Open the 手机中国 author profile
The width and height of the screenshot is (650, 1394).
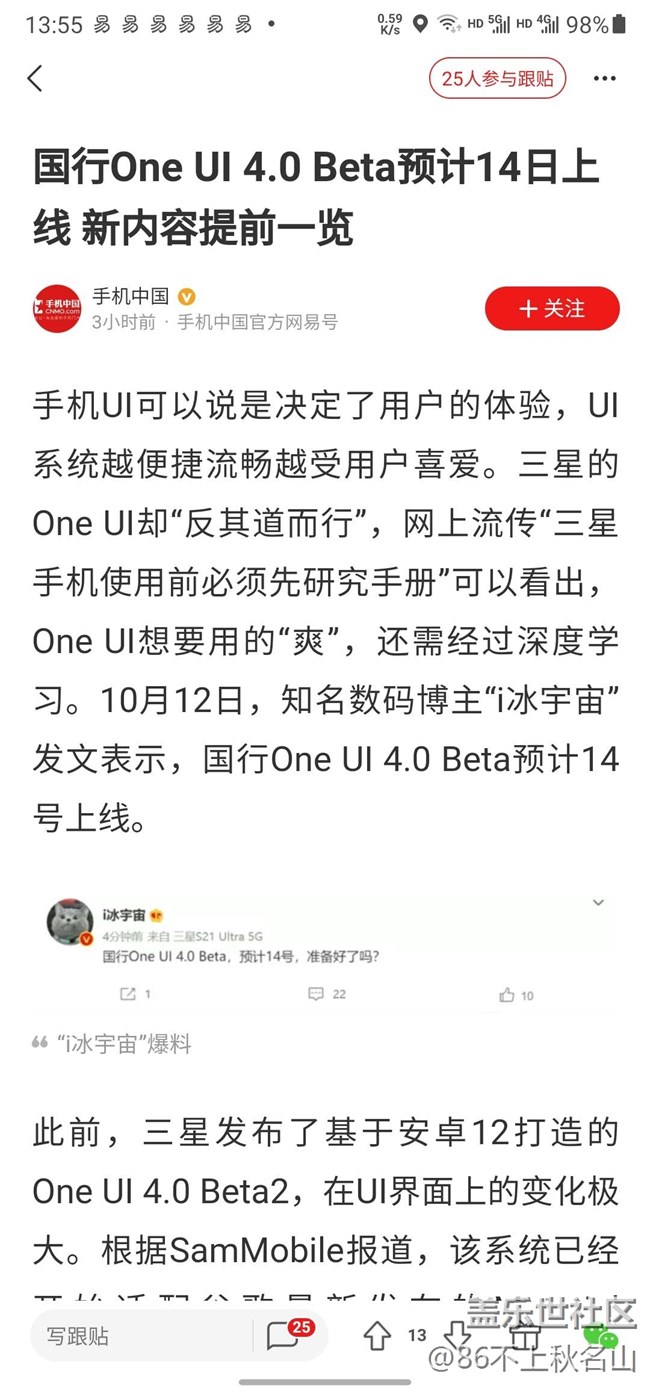(x=57, y=309)
